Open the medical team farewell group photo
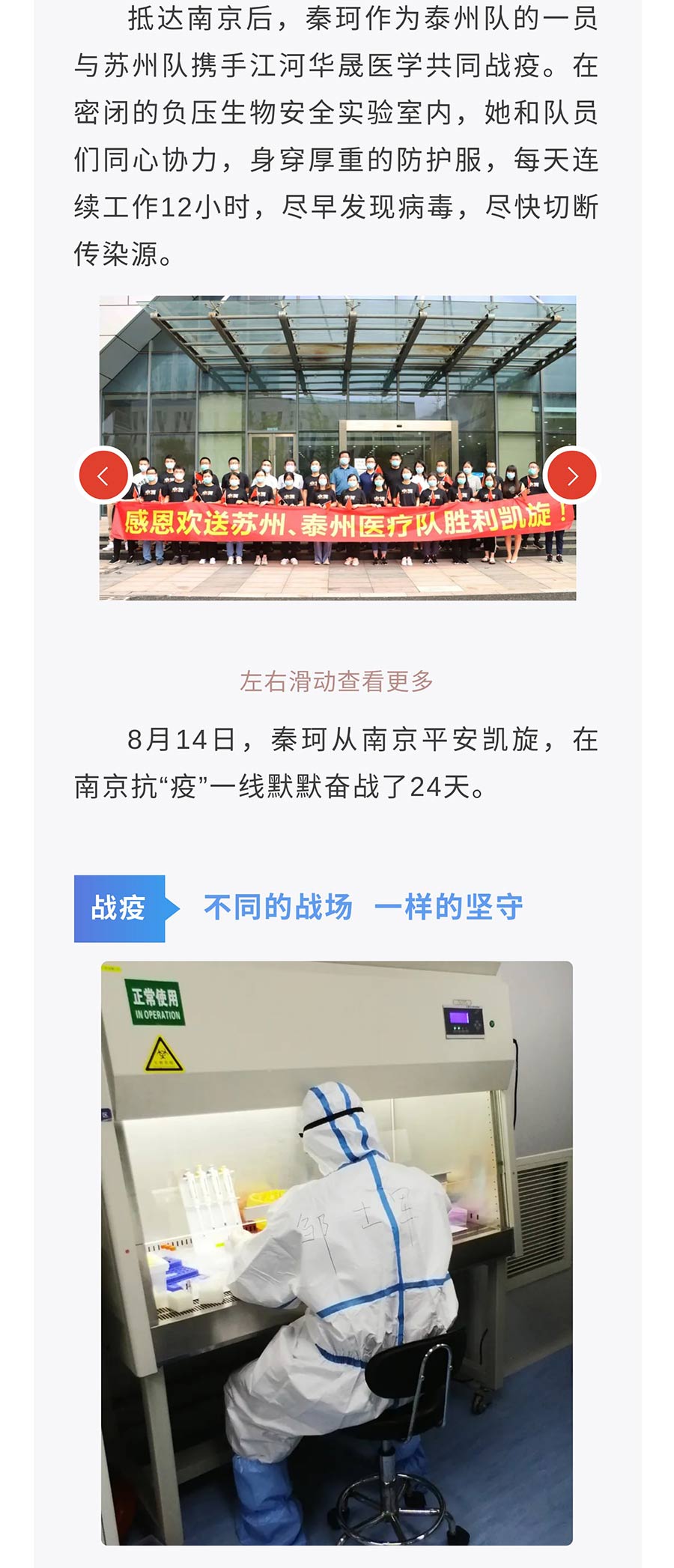 [337, 419]
